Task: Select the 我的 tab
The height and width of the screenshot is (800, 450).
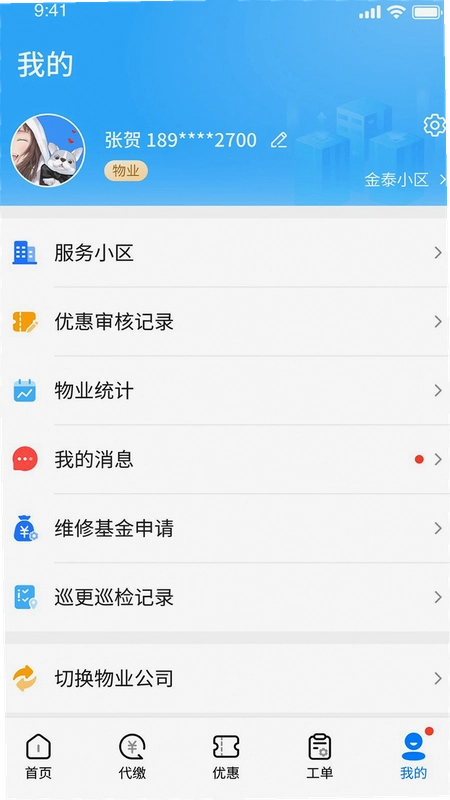Action: (414, 757)
